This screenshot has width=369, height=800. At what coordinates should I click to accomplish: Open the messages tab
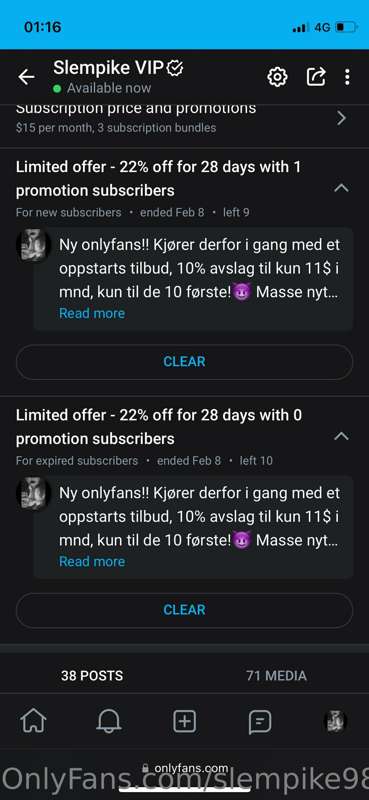pos(260,722)
